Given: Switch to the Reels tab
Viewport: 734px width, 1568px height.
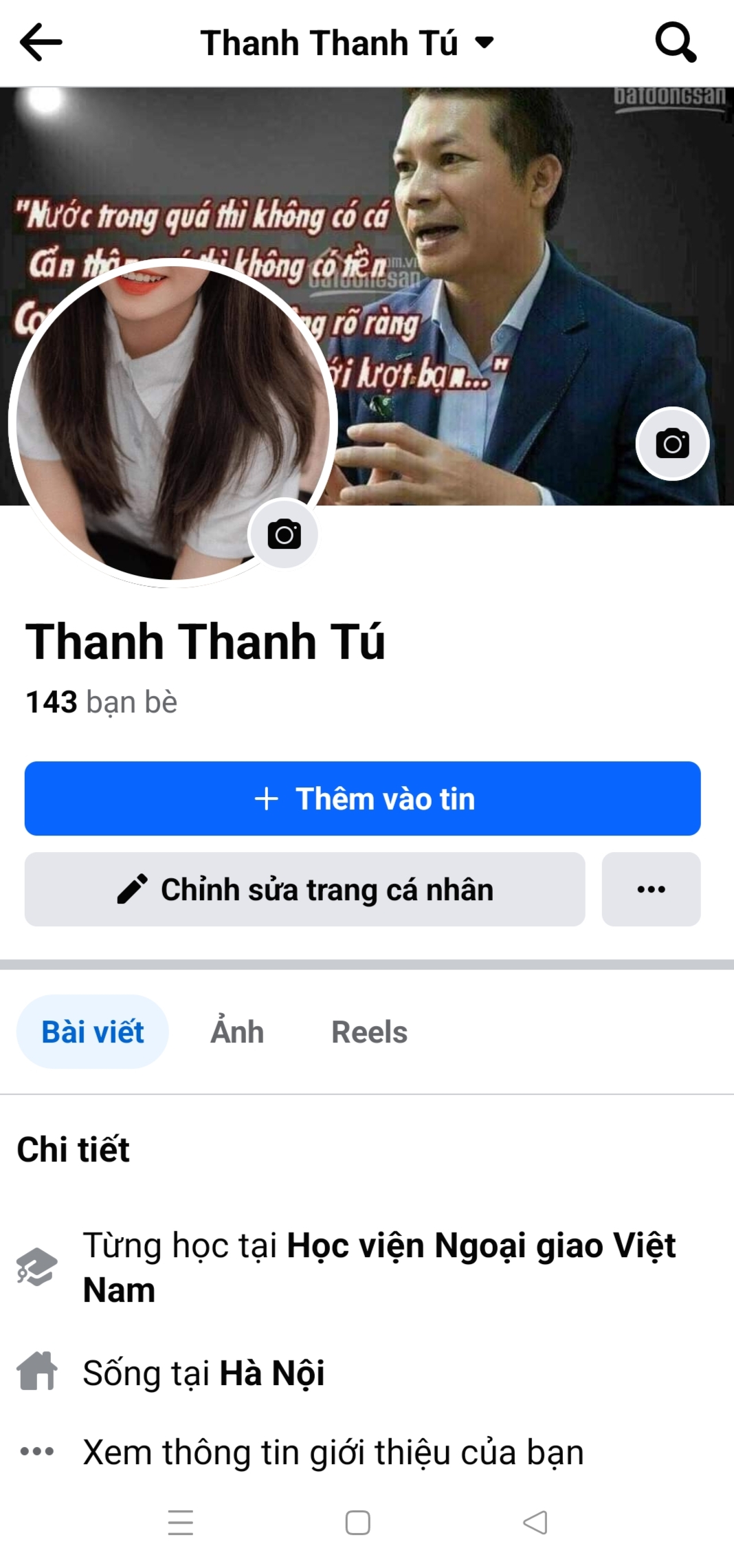Looking at the screenshot, I should click(x=369, y=1032).
